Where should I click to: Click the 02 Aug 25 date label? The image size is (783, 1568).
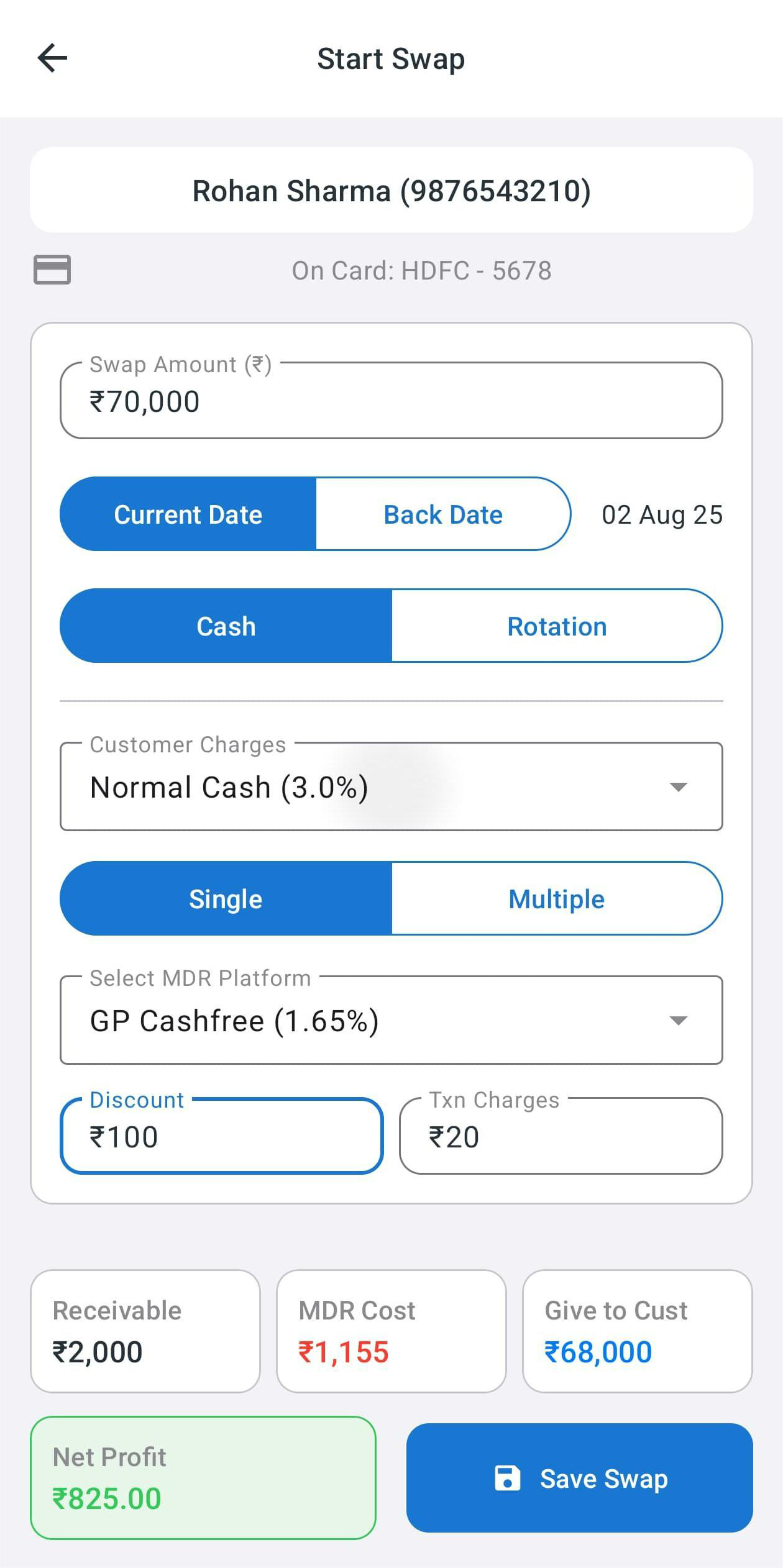pyautogui.click(x=662, y=514)
